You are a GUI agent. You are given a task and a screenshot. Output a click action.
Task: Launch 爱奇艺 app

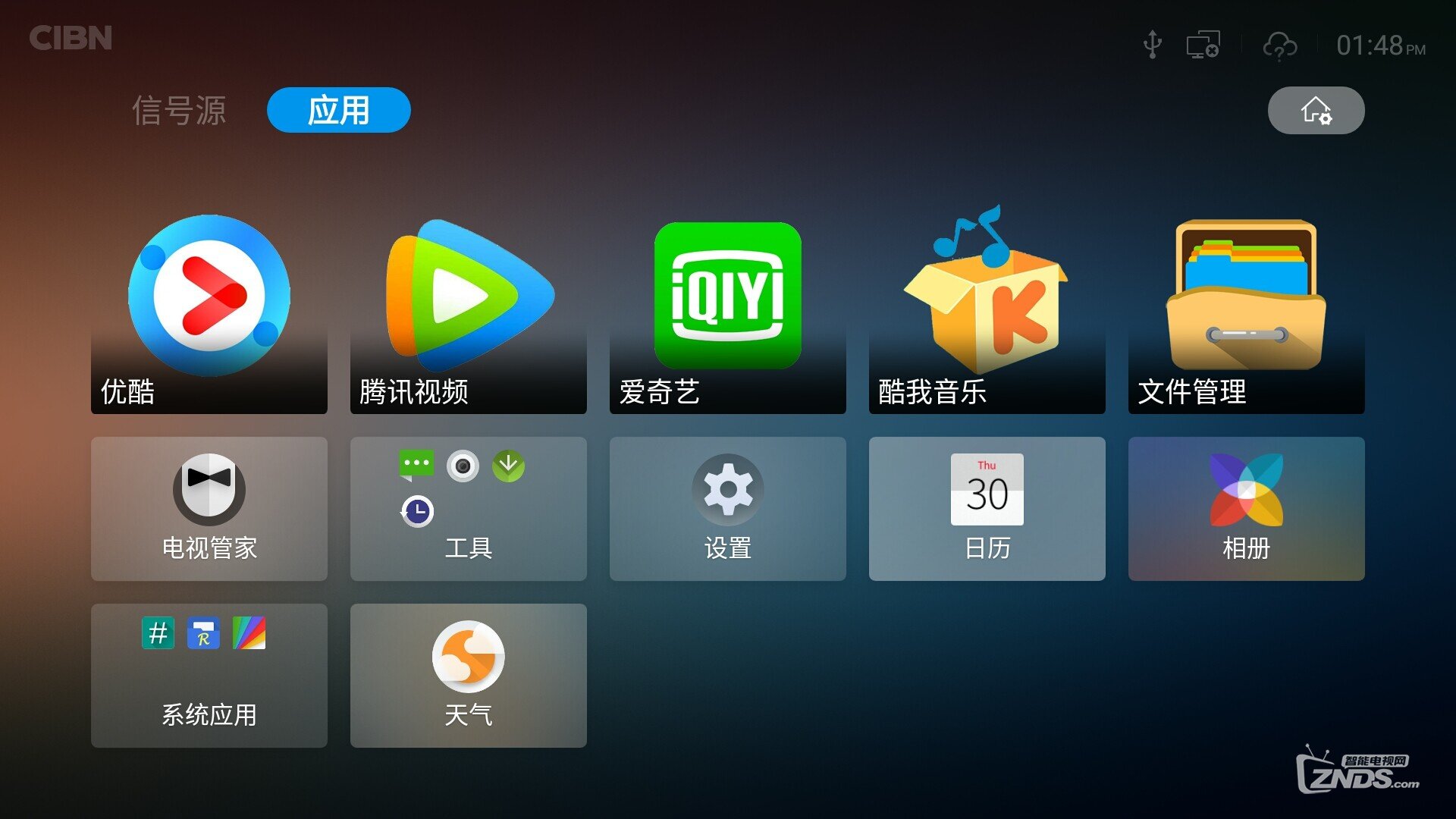click(728, 311)
